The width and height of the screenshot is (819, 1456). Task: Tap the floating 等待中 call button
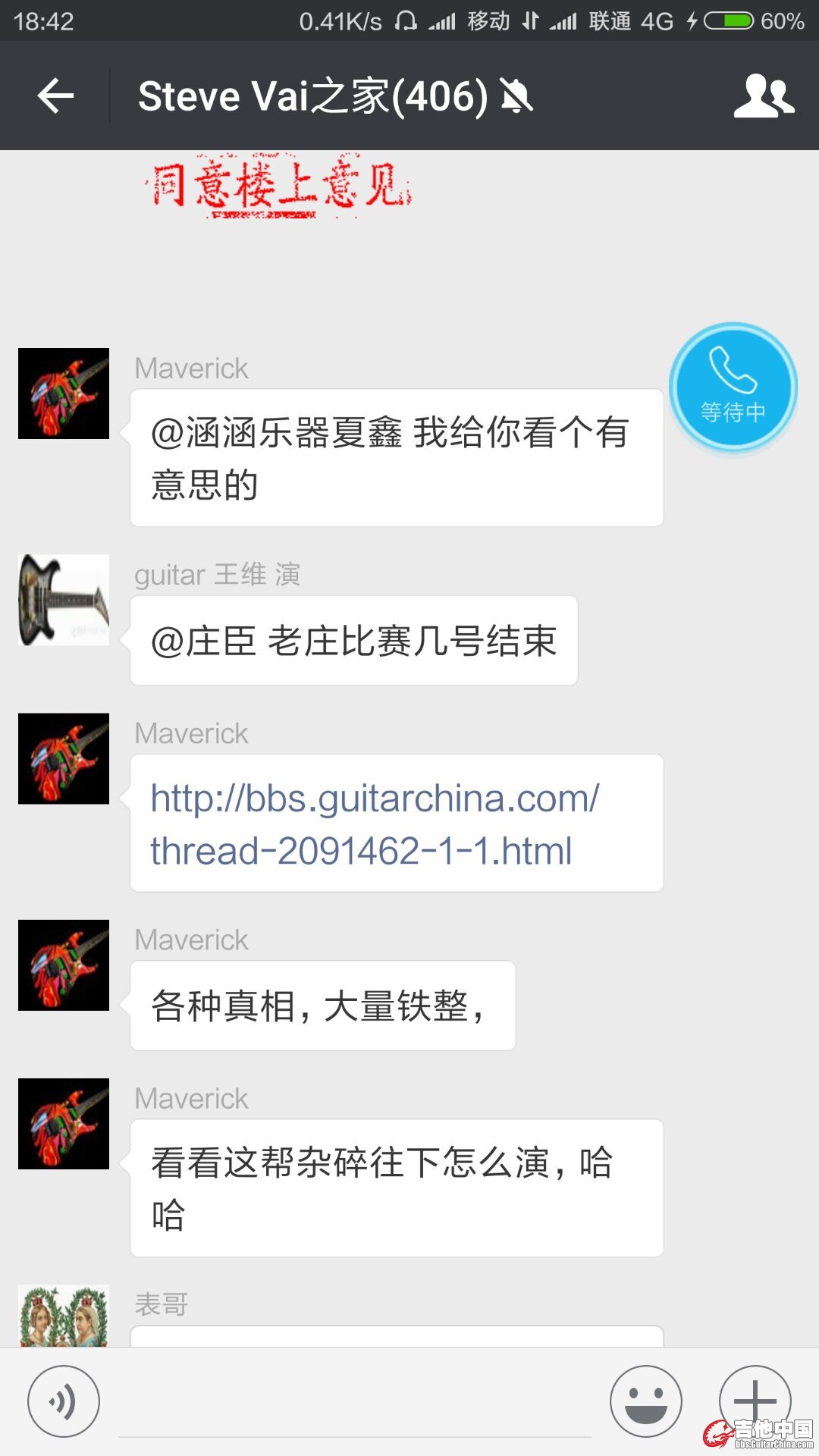tap(733, 388)
